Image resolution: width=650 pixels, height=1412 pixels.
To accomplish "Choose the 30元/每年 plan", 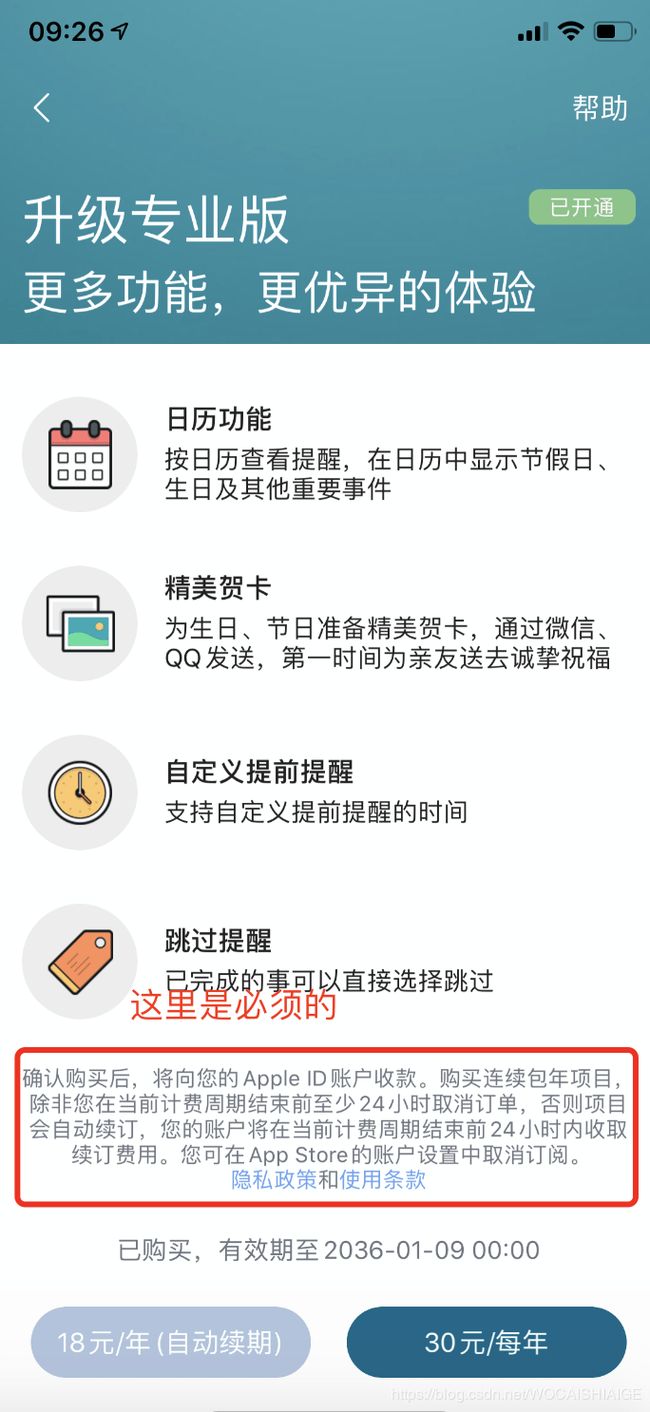I will [487, 1342].
